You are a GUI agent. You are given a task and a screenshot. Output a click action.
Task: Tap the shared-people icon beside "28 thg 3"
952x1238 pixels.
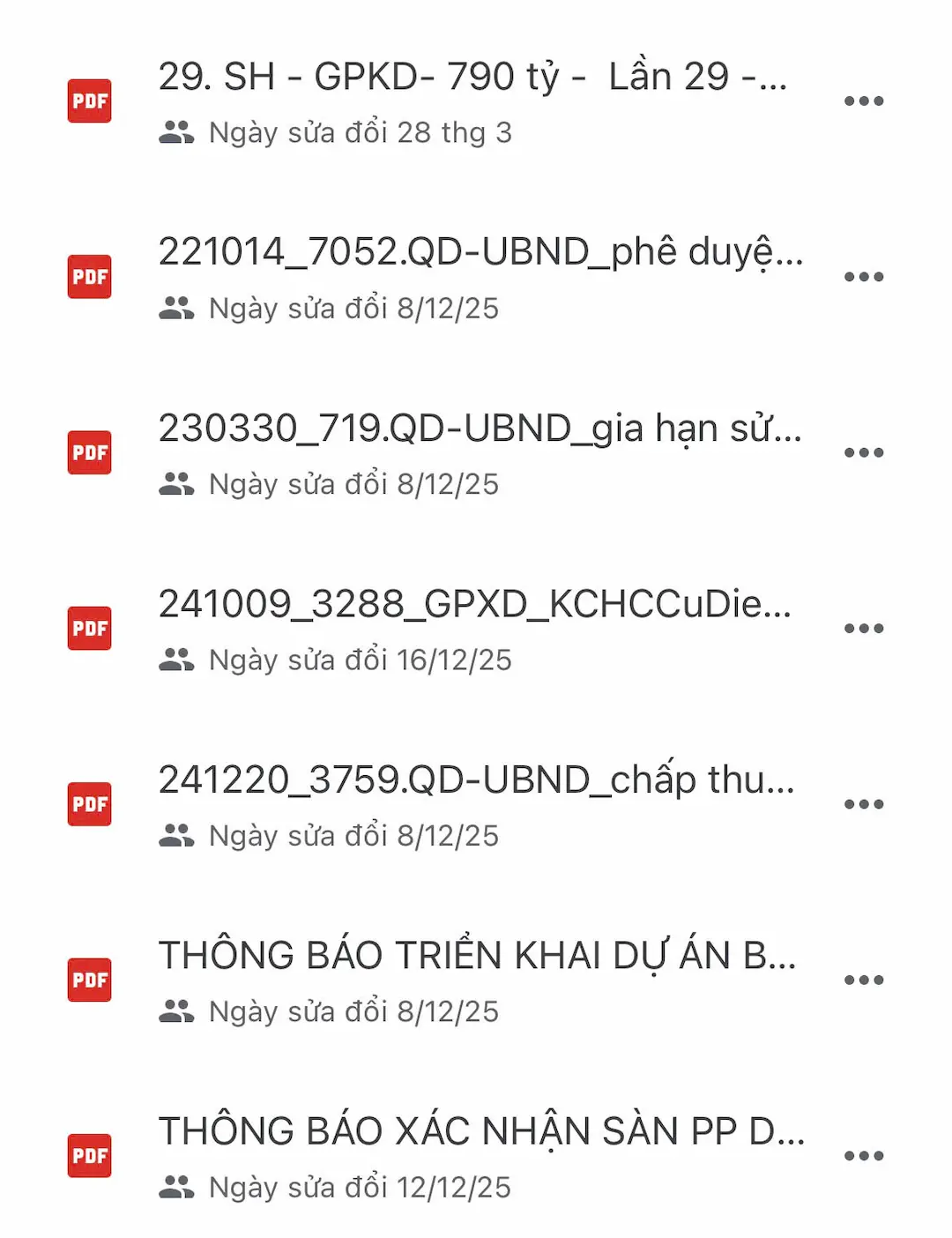177,132
